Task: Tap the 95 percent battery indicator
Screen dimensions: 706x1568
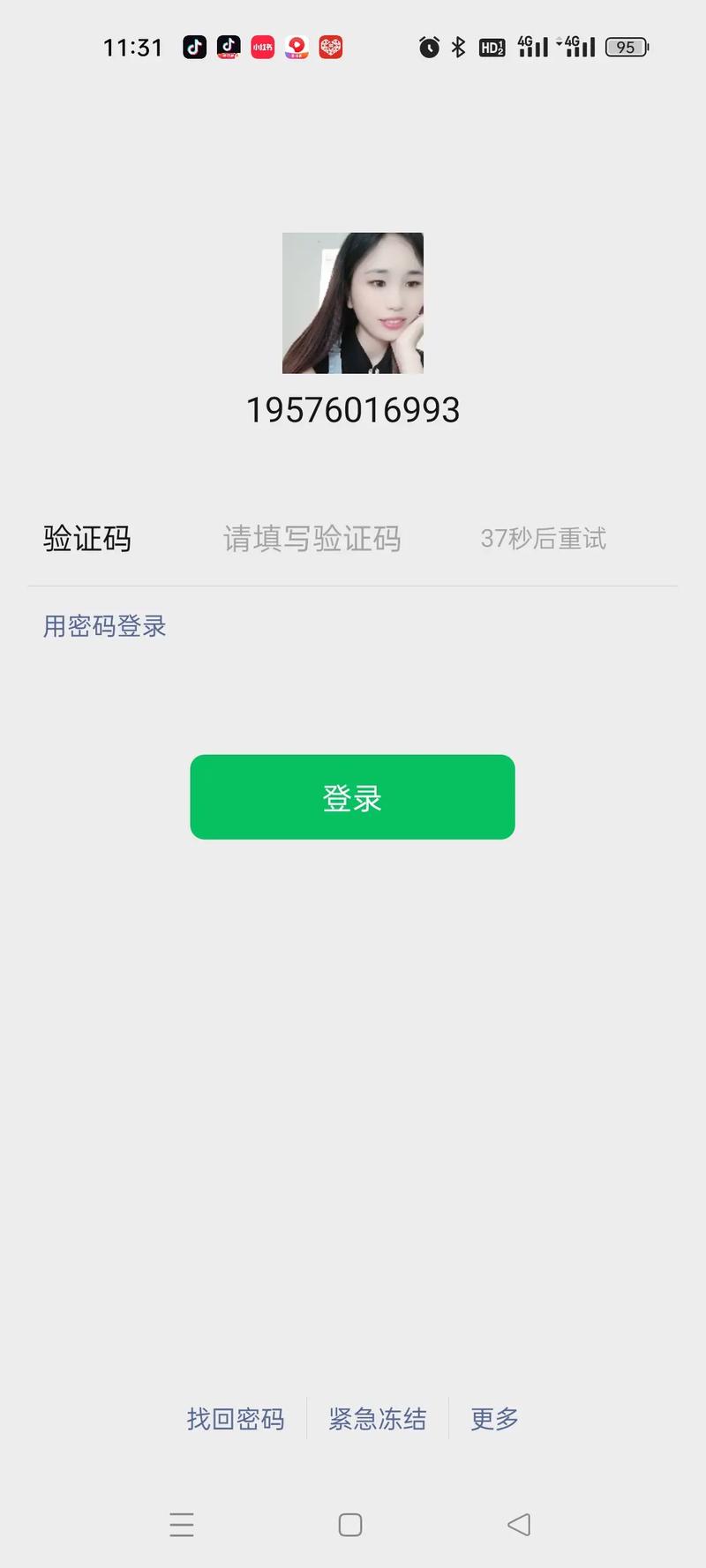Action: [627, 48]
